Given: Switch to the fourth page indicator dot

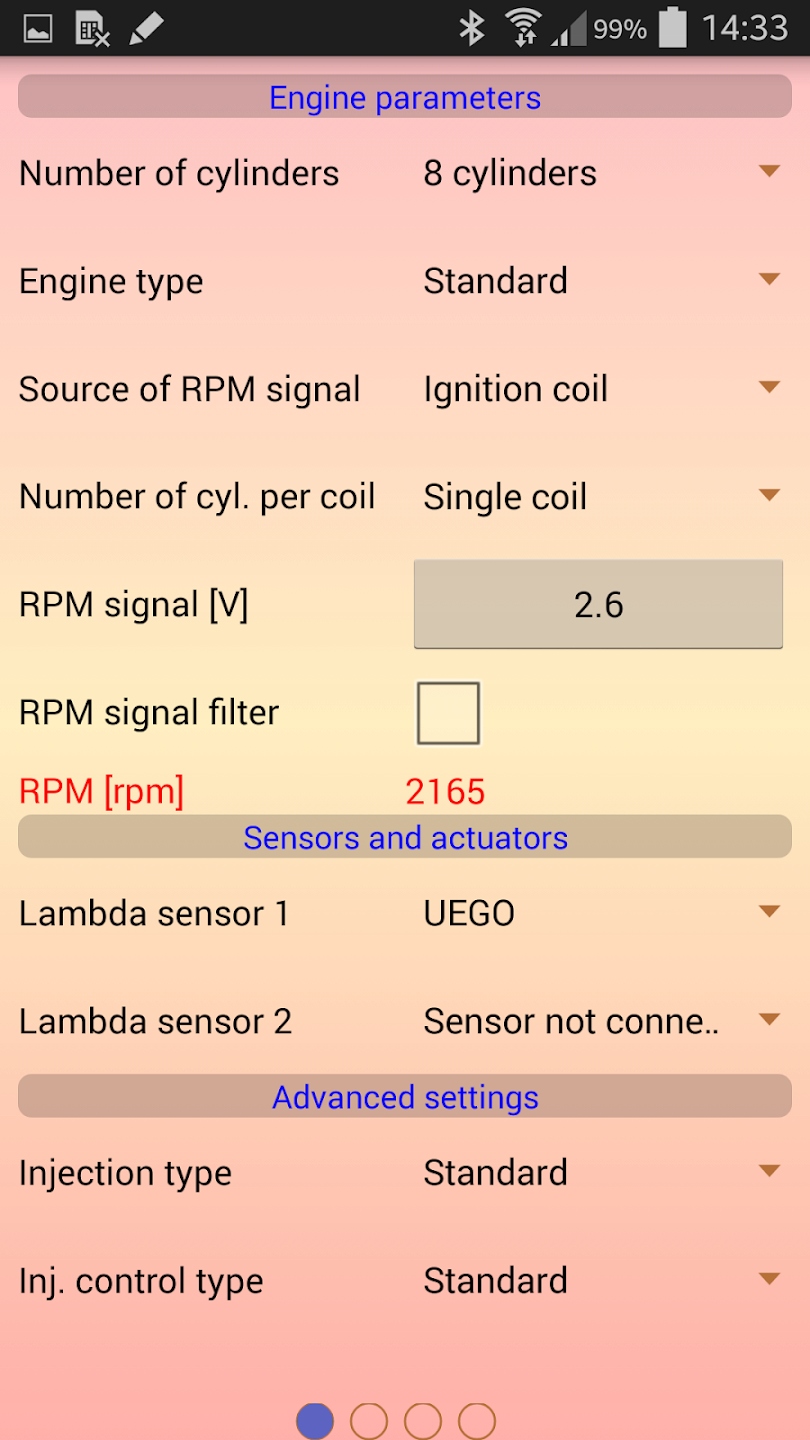Looking at the screenshot, I should (477, 1421).
